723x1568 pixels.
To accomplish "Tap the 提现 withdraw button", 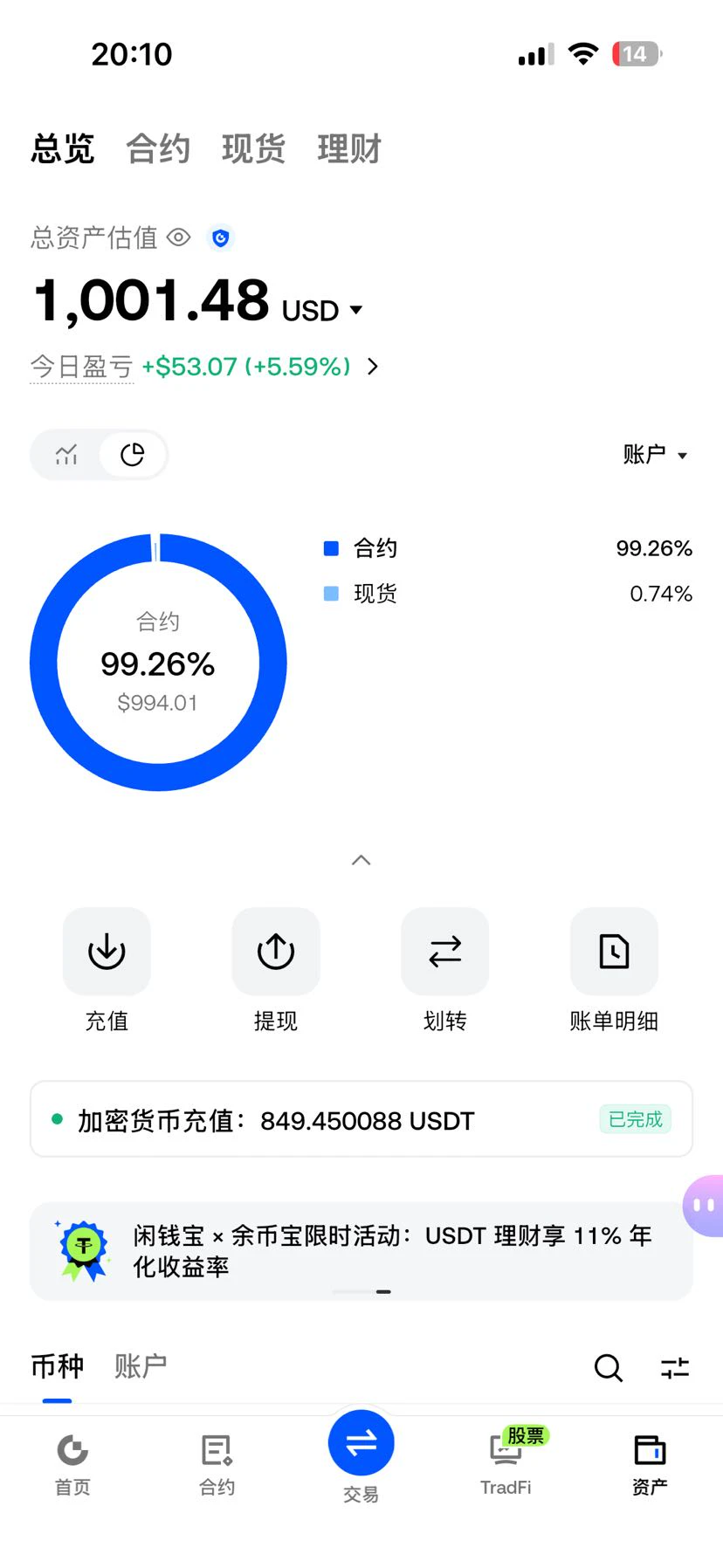I will pos(276,970).
